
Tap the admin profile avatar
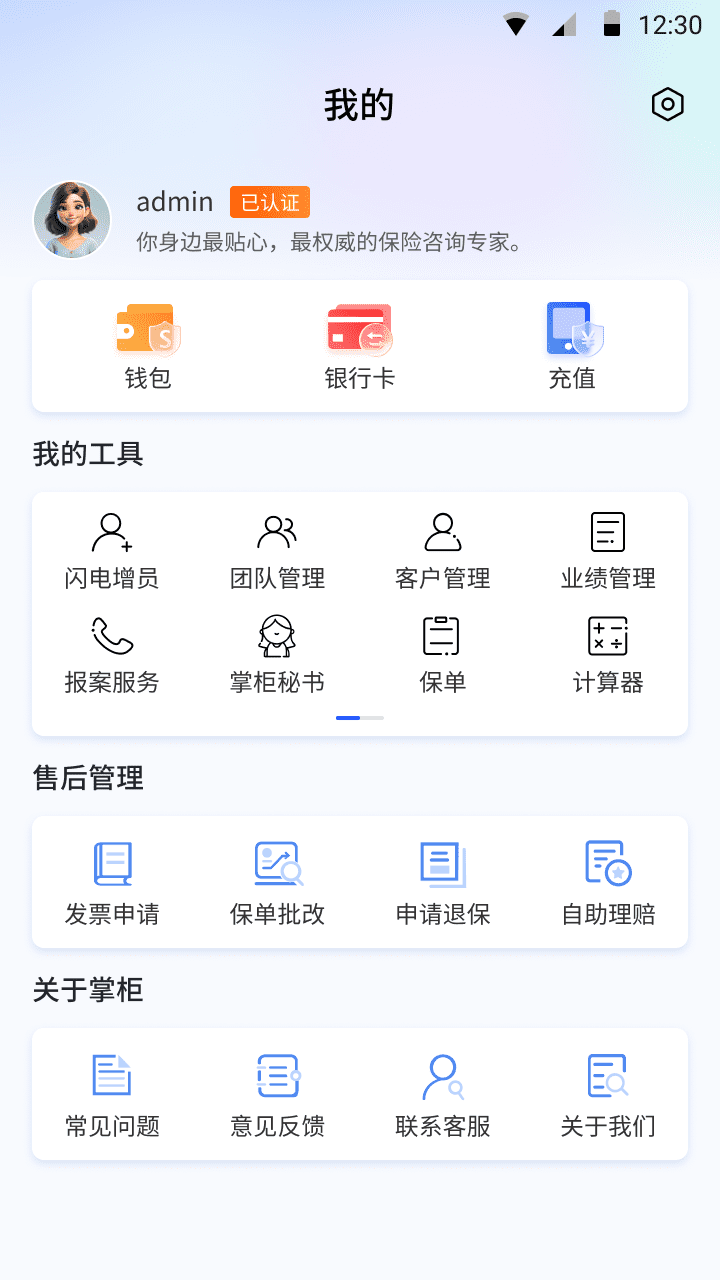72,219
